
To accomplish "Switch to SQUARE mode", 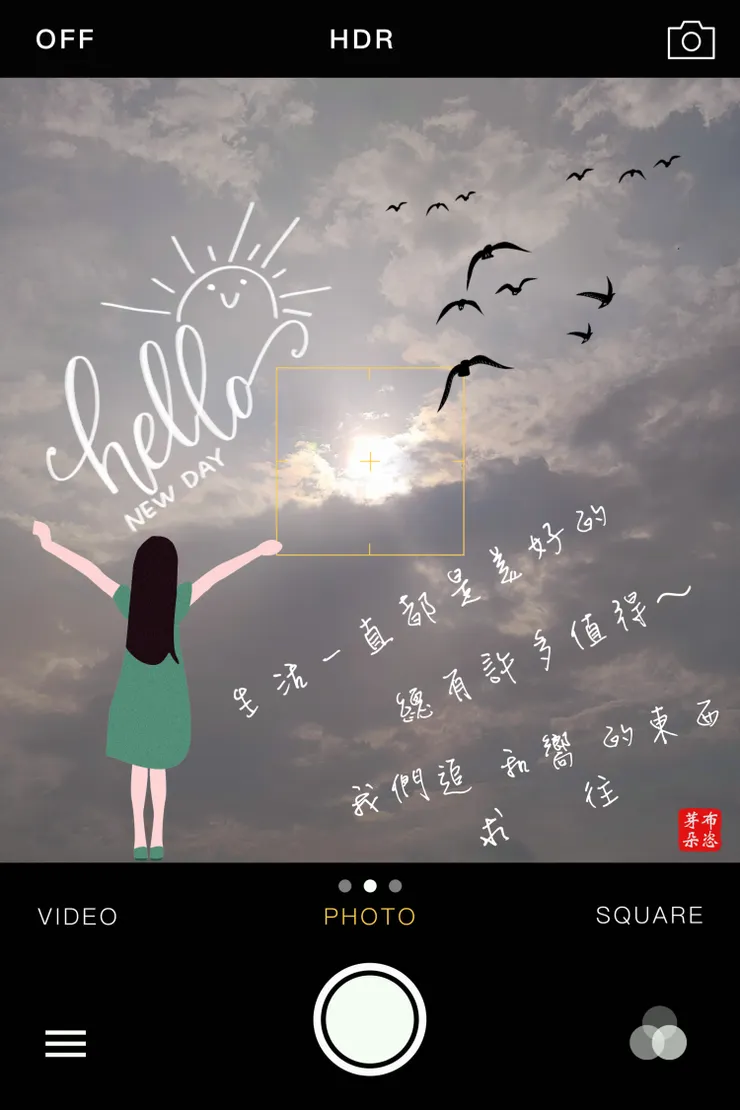I will (x=650, y=915).
